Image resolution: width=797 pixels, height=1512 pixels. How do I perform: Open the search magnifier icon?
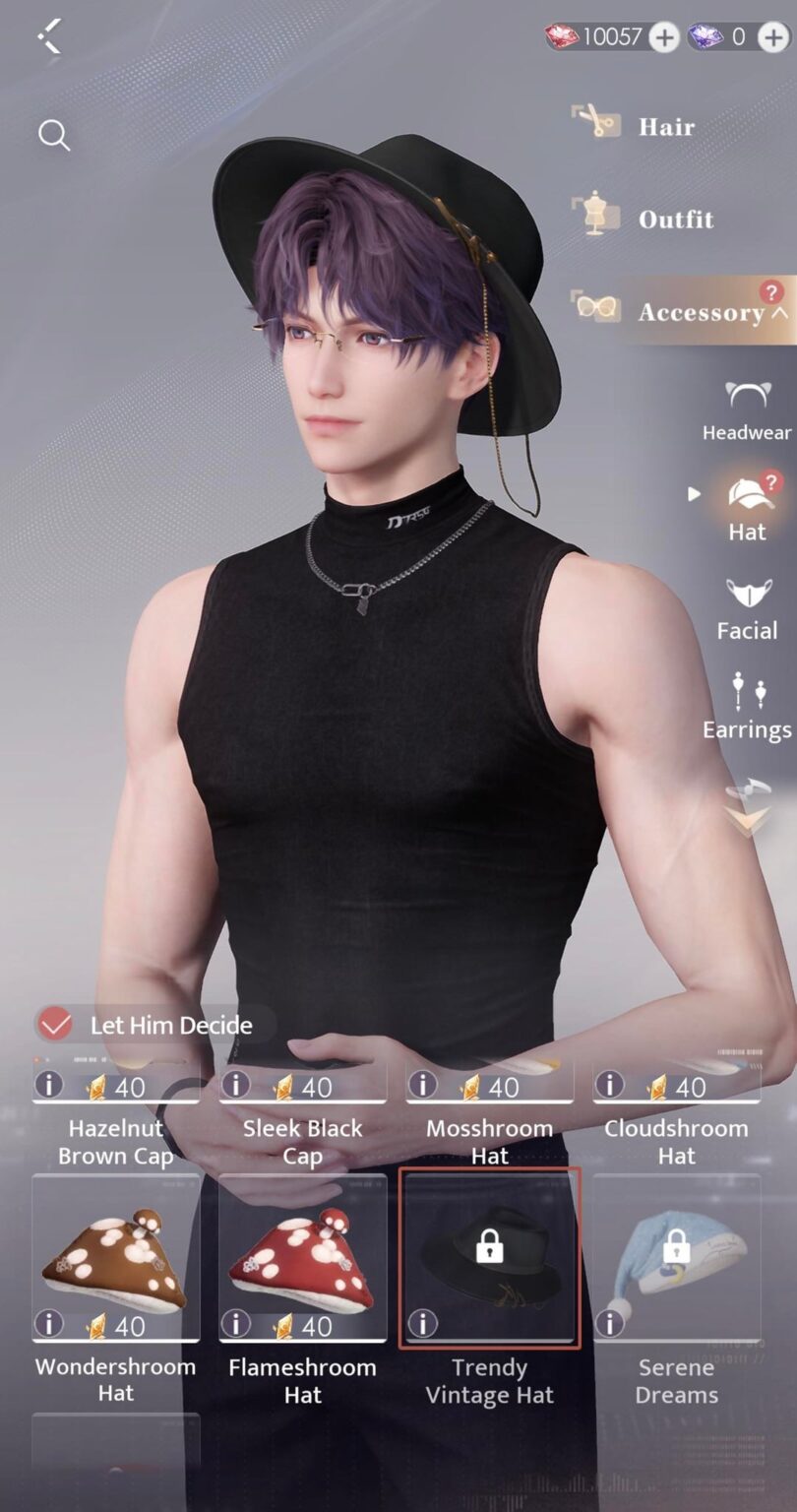54,136
